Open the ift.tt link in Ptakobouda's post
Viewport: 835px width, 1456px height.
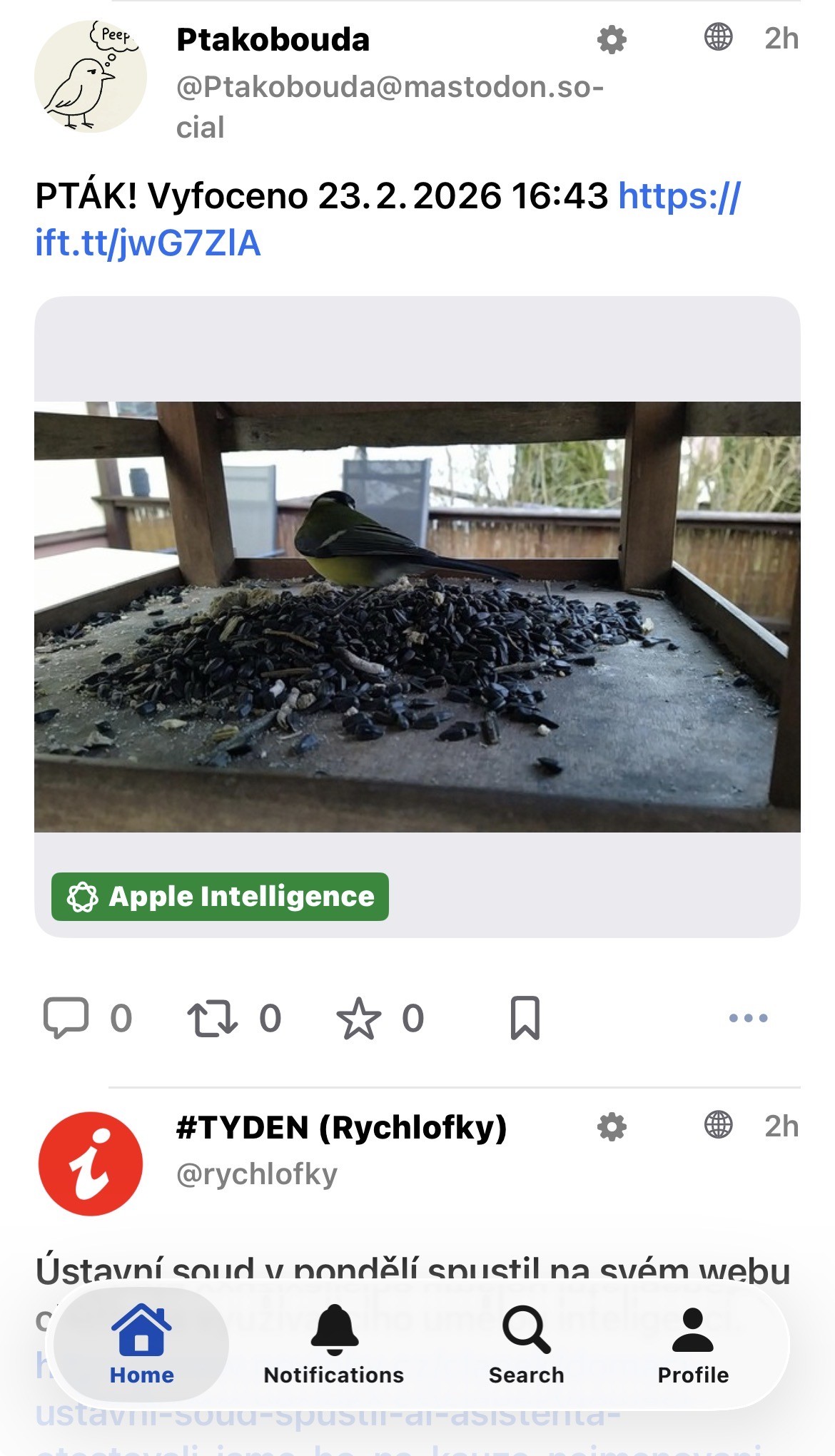(x=148, y=243)
